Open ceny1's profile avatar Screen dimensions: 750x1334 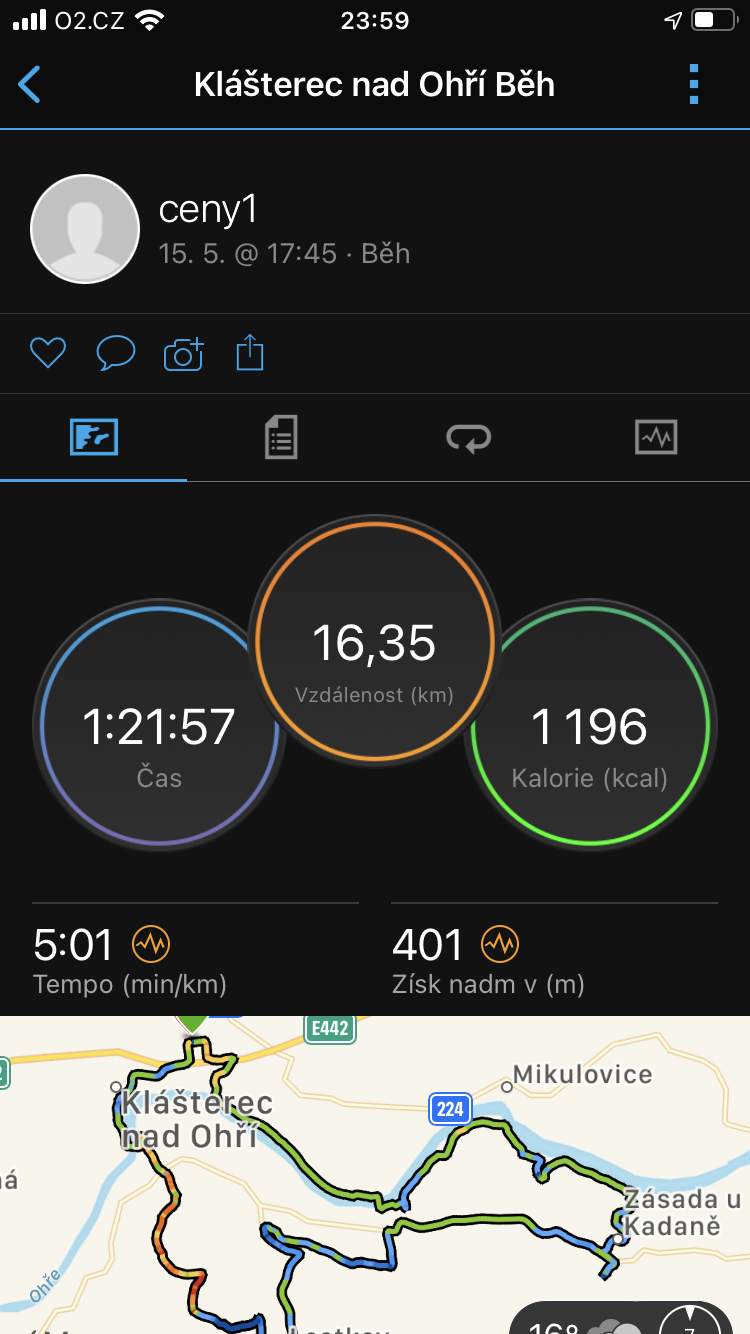[x=85, y=229]
